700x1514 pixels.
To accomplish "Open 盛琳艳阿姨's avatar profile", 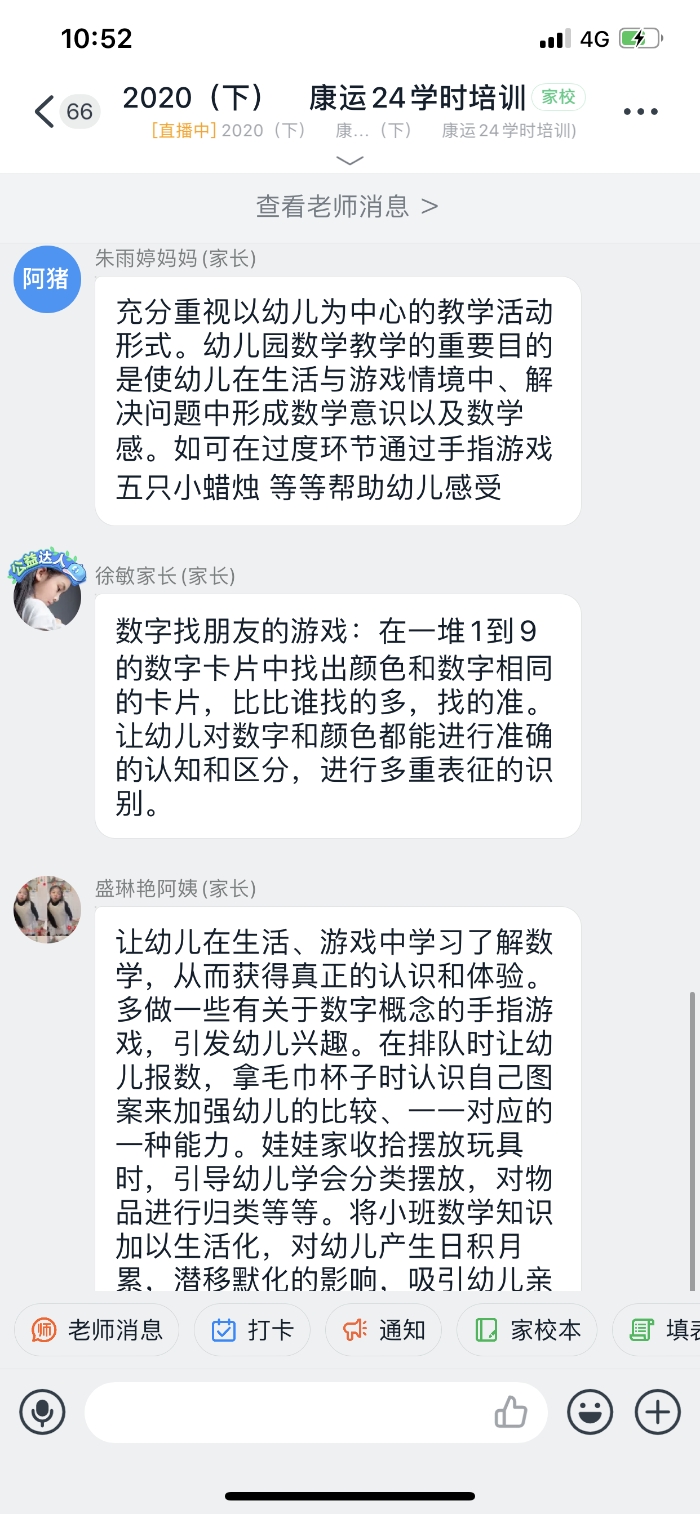I will 47,909.
